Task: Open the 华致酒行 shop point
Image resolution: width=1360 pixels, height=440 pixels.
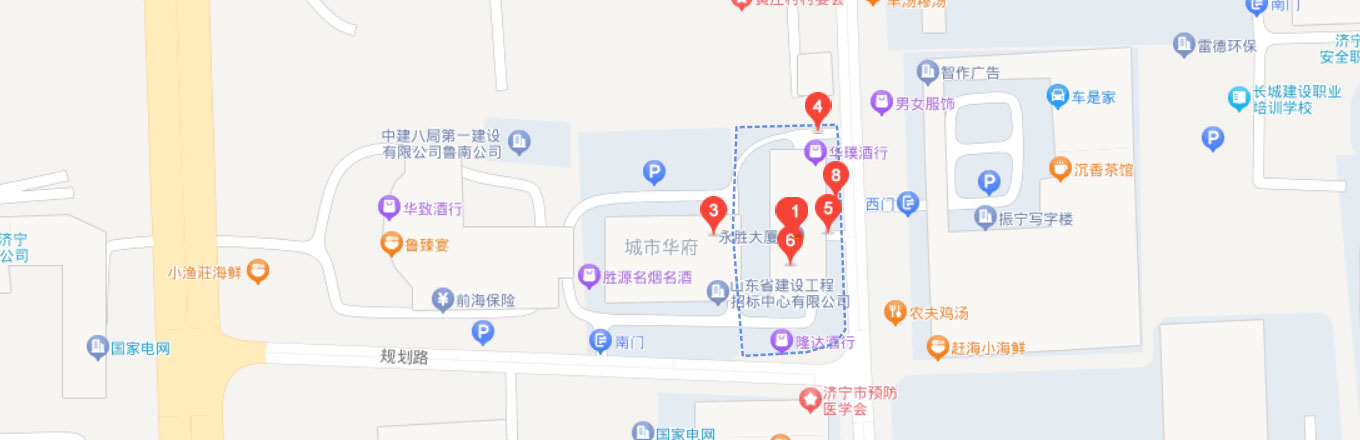Action: point(389,209)
